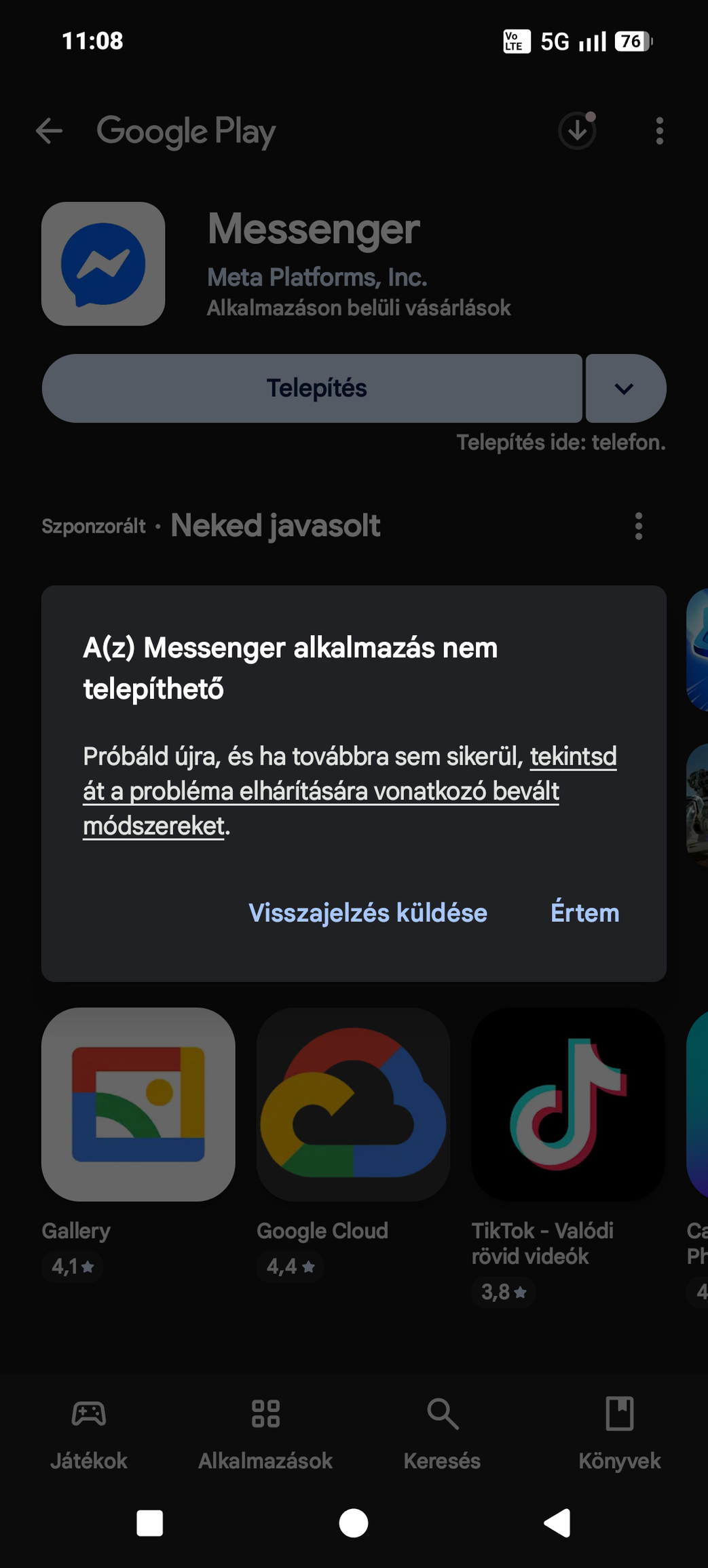This screenshot has height=1568, width=708.
Task: Open options for the Neked javasolt section
Action: [638, 526]
